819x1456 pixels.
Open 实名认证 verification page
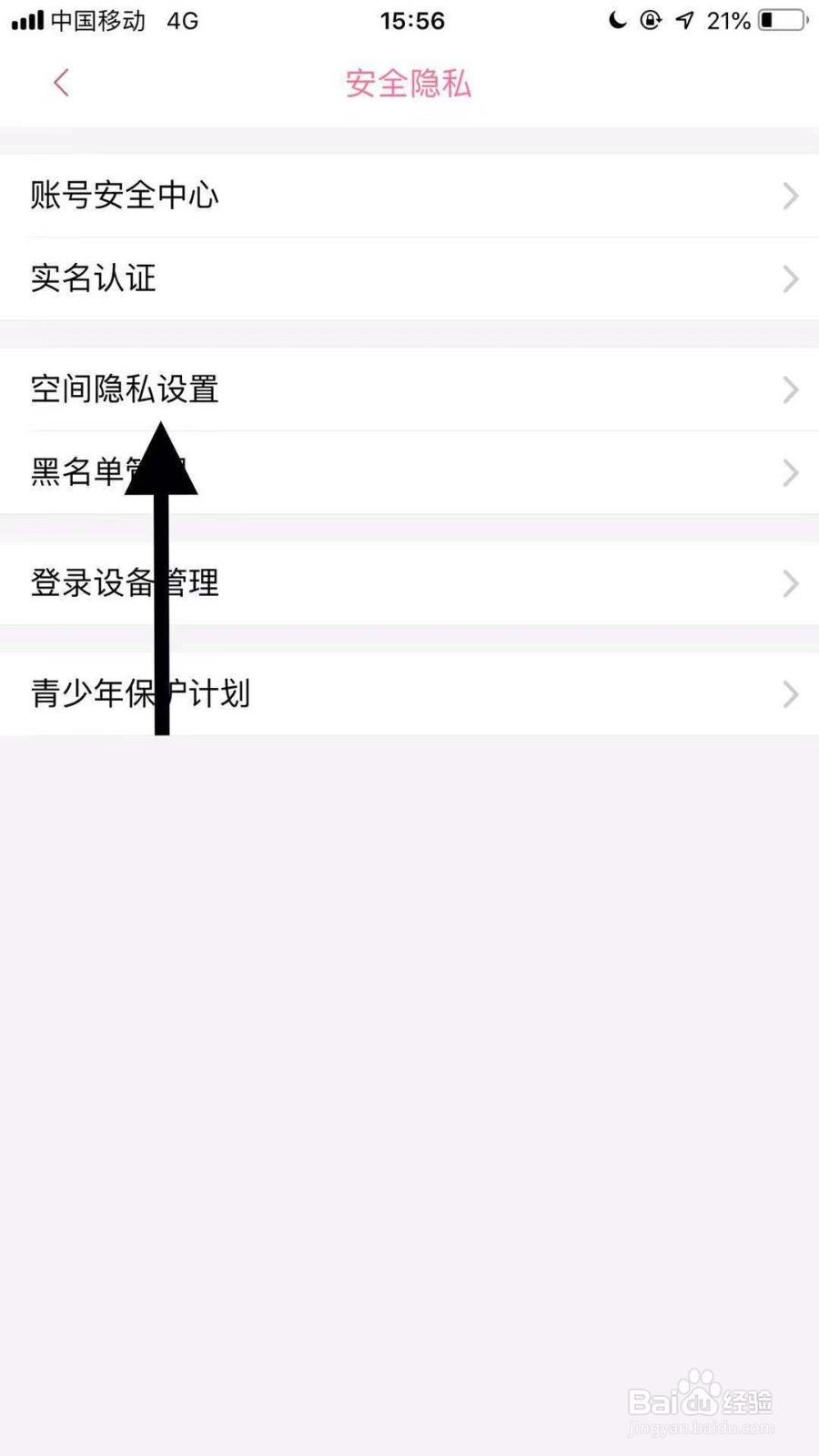pos(93,279)
